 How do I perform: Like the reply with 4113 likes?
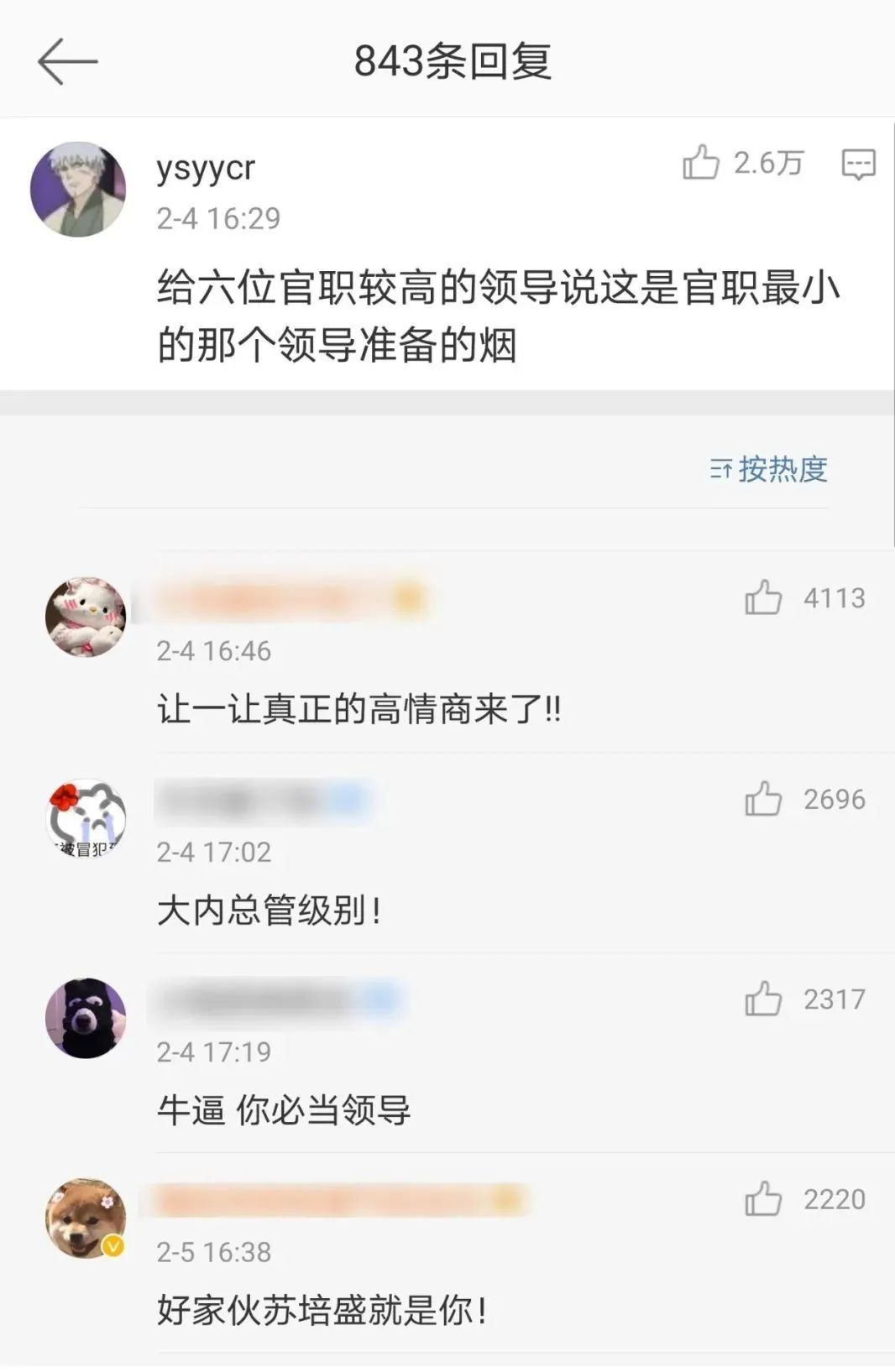[763, 598]
